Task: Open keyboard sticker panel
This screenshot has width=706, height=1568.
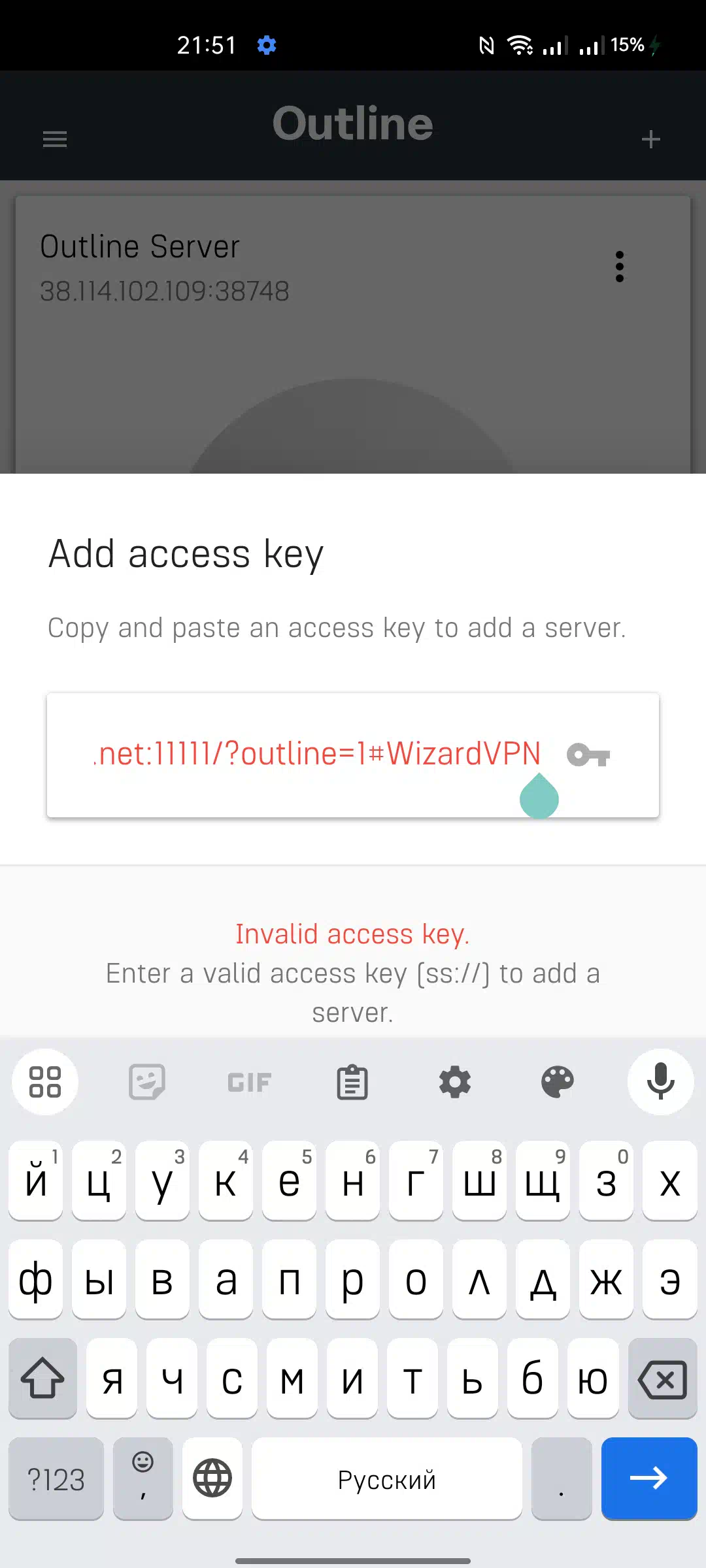Action: [x=147, y=1082]
